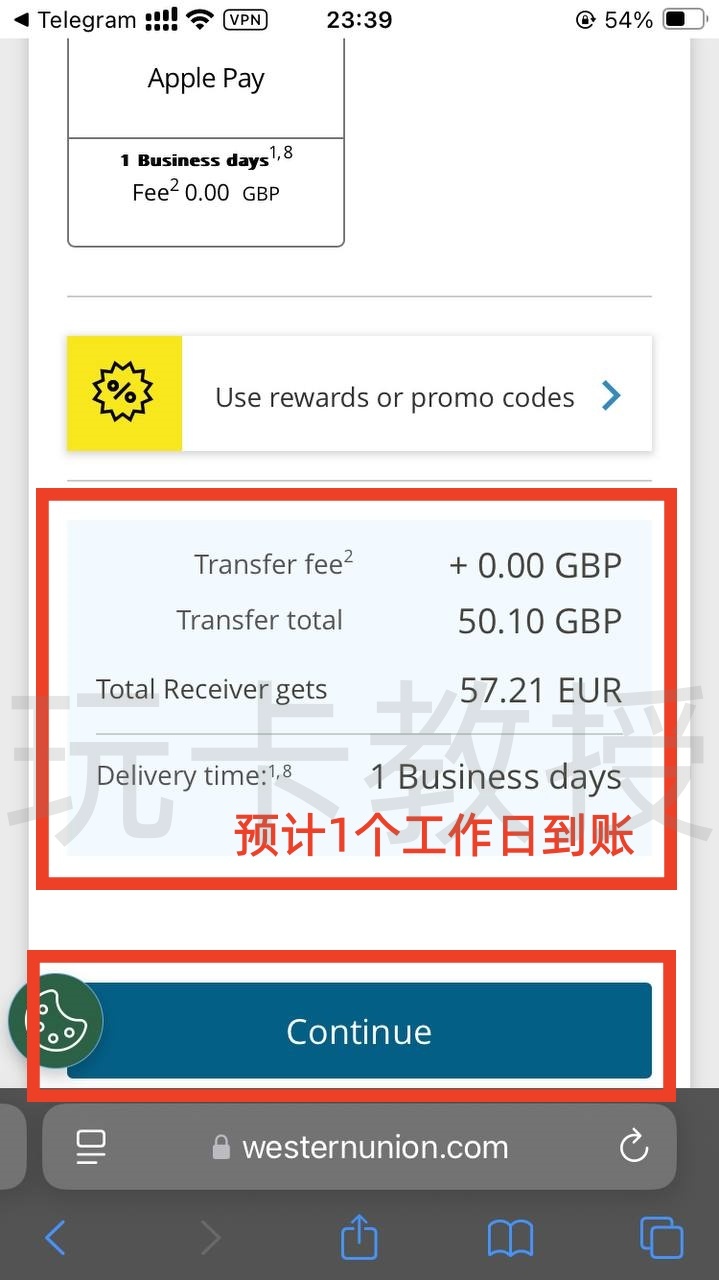Viewport: 719px width, 1280px height.
Task: Reload the page
Action: pyautogui.click(x=634, y=1147)
